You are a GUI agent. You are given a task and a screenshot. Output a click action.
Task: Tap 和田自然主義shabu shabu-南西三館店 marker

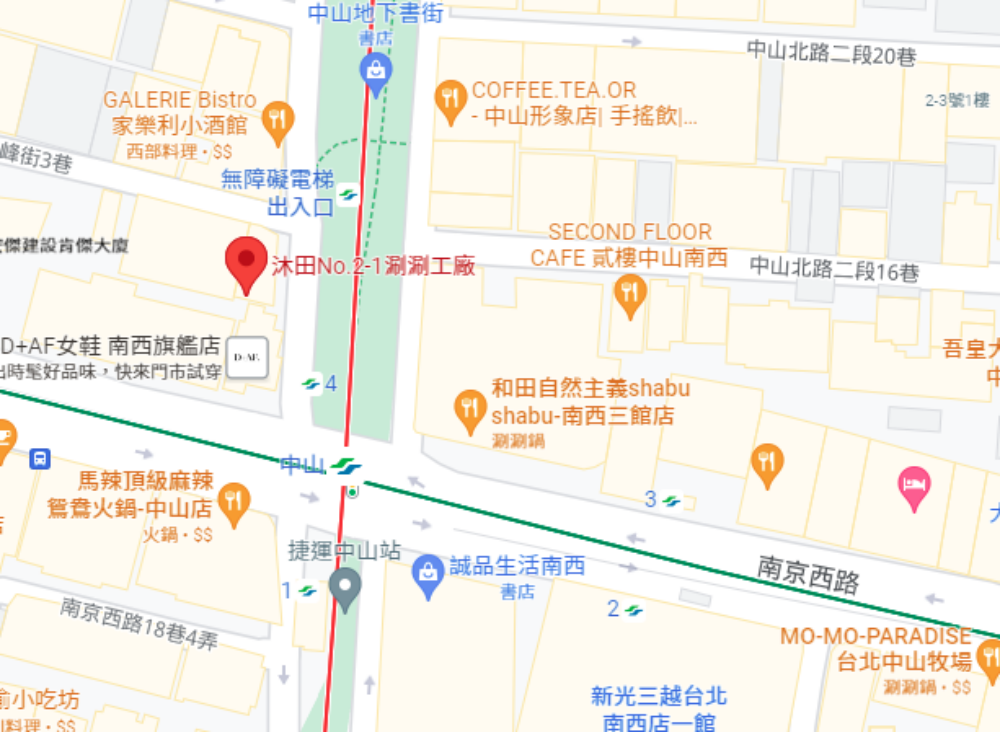point(470,410)
